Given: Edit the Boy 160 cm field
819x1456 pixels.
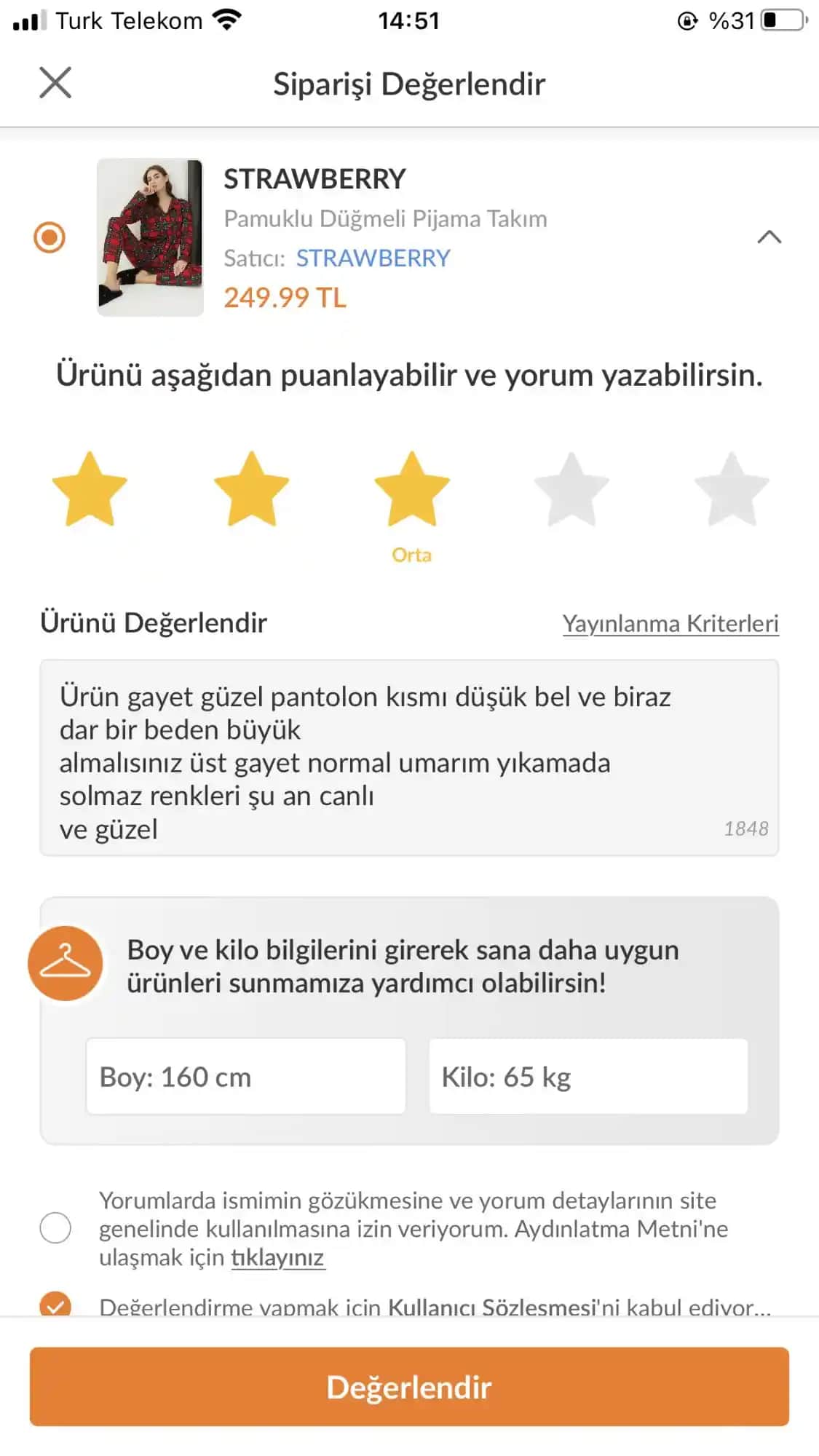Looking at the screenshot, I should [245, 1076].
